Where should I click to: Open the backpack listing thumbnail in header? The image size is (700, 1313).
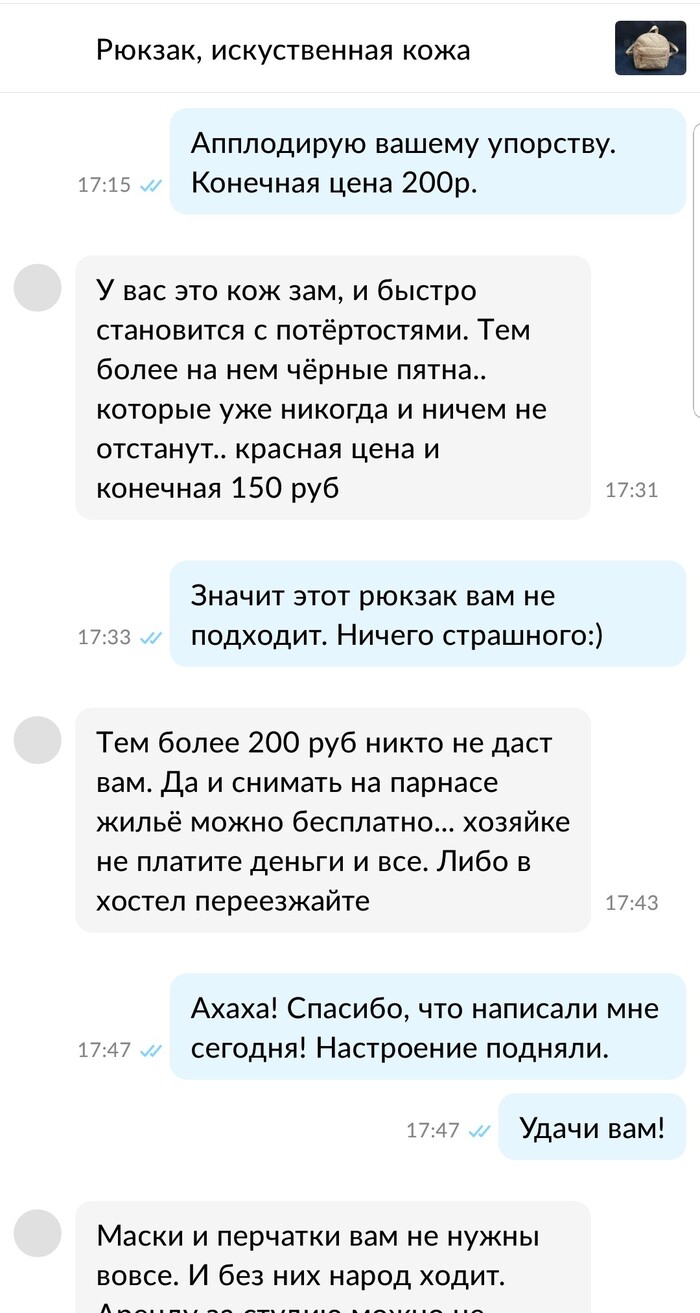pyautogui.click(x=650, y=49)
